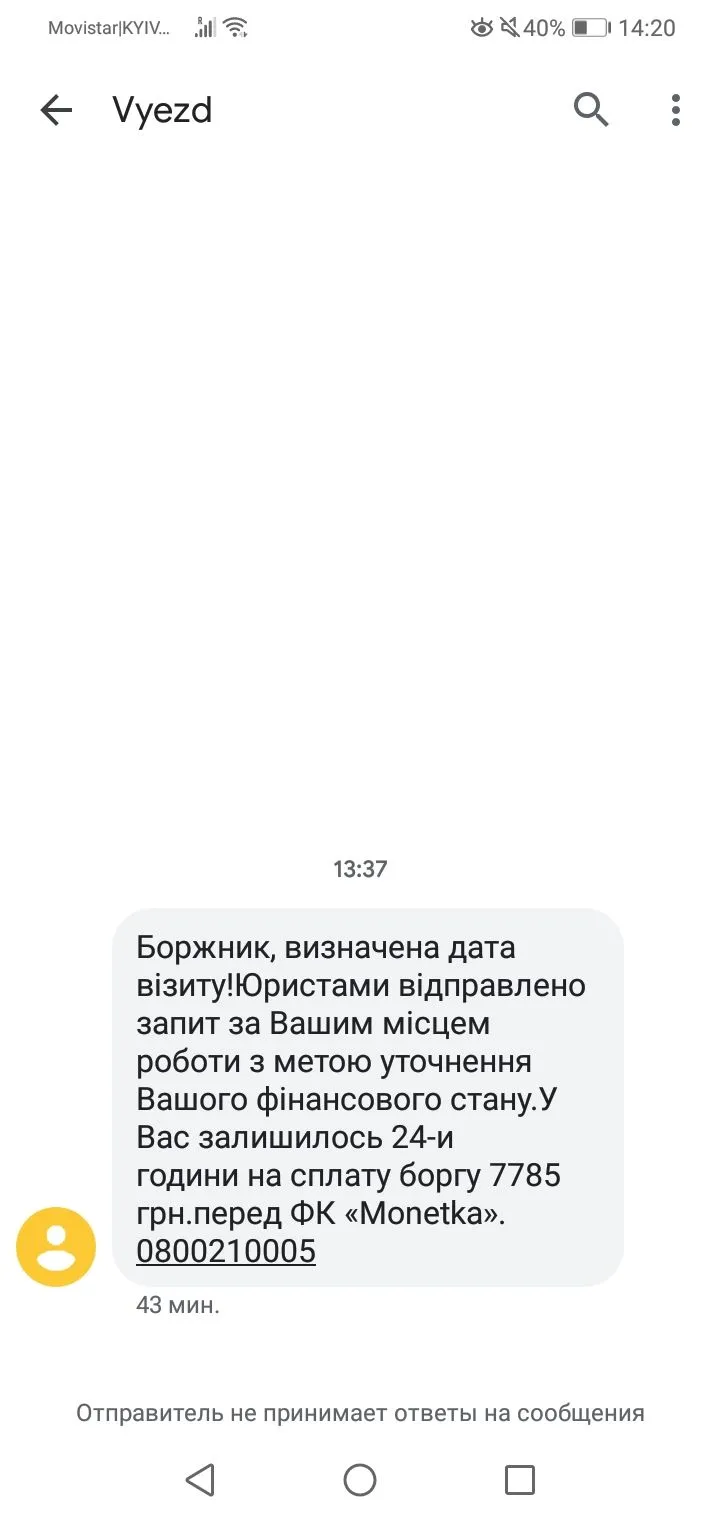
Task: Tap the system home button
Action: pos(360,1479)
